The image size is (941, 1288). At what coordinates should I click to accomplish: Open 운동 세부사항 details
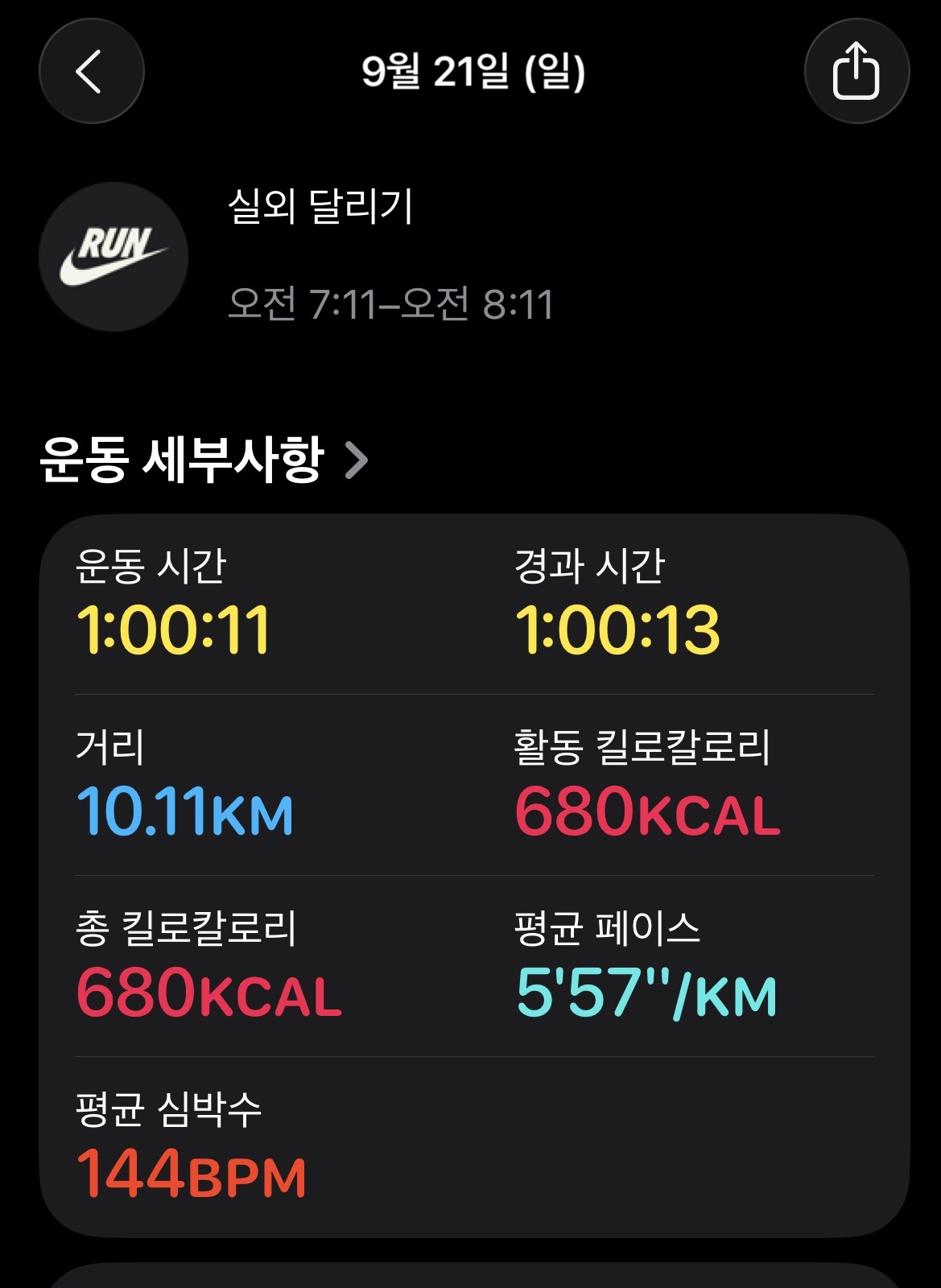[x=204, y=460]
